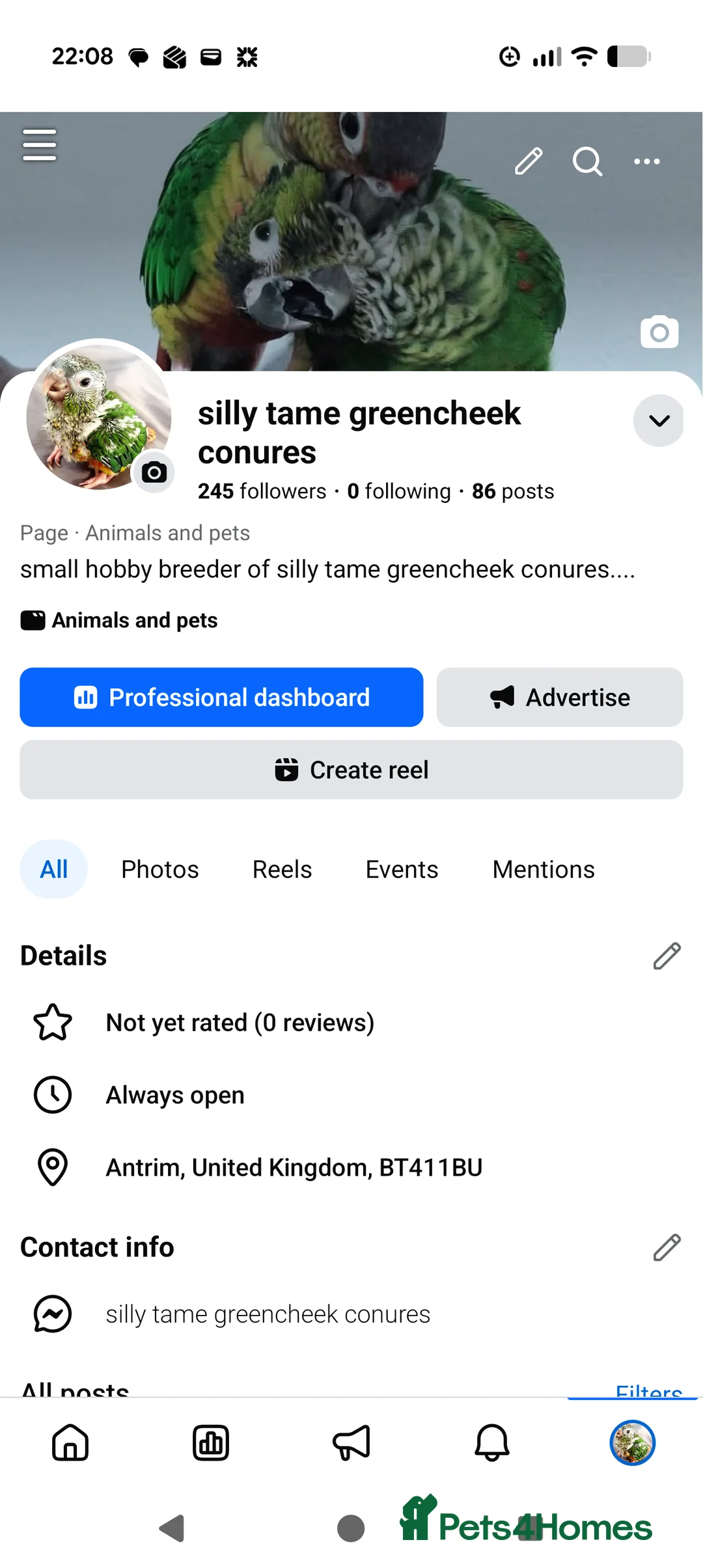Viewport: 703px width, 1568px height.
Task: Open the Professional dashboard
Action: [x=221, y=697]
